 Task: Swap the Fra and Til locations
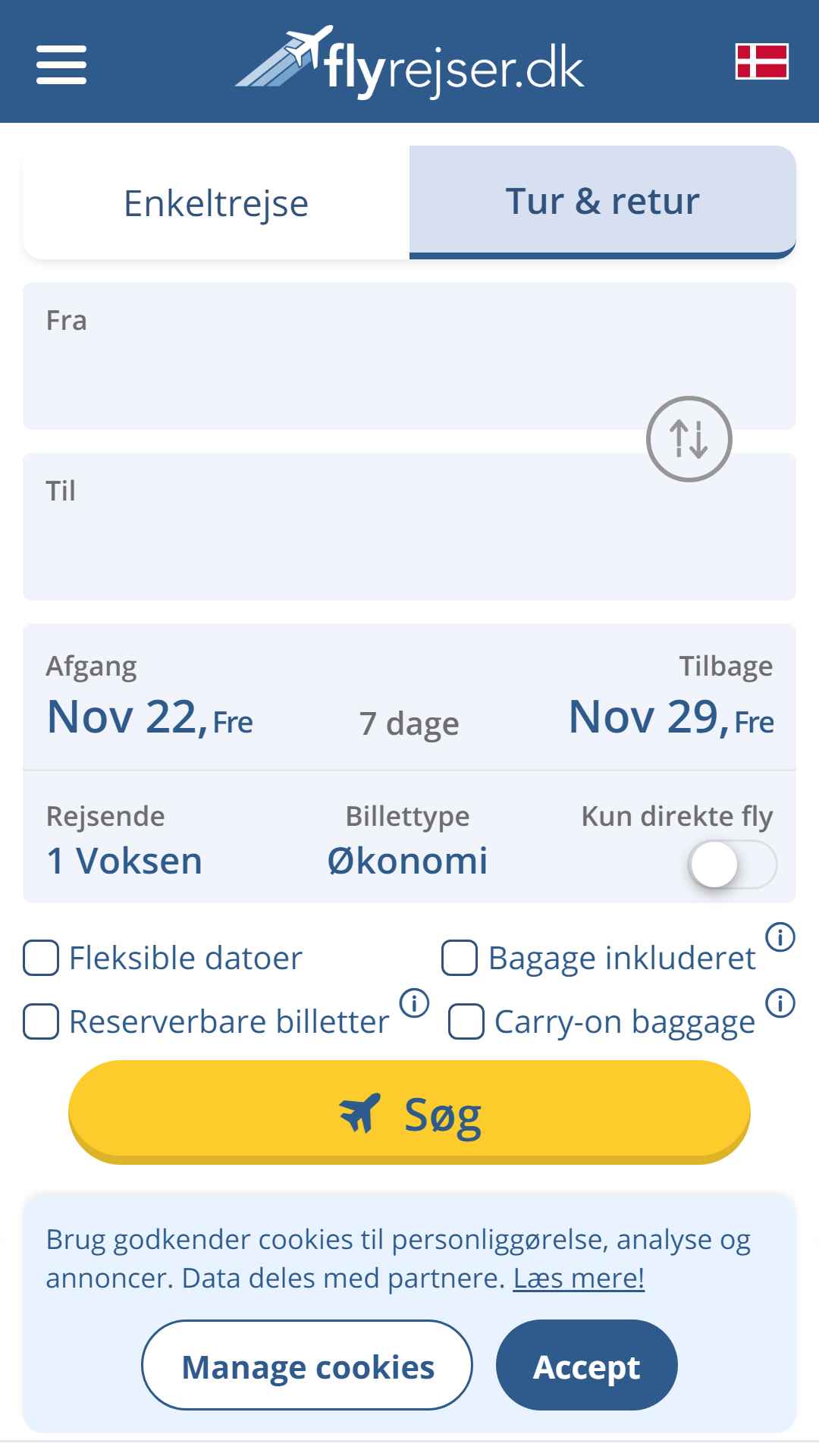689,439
